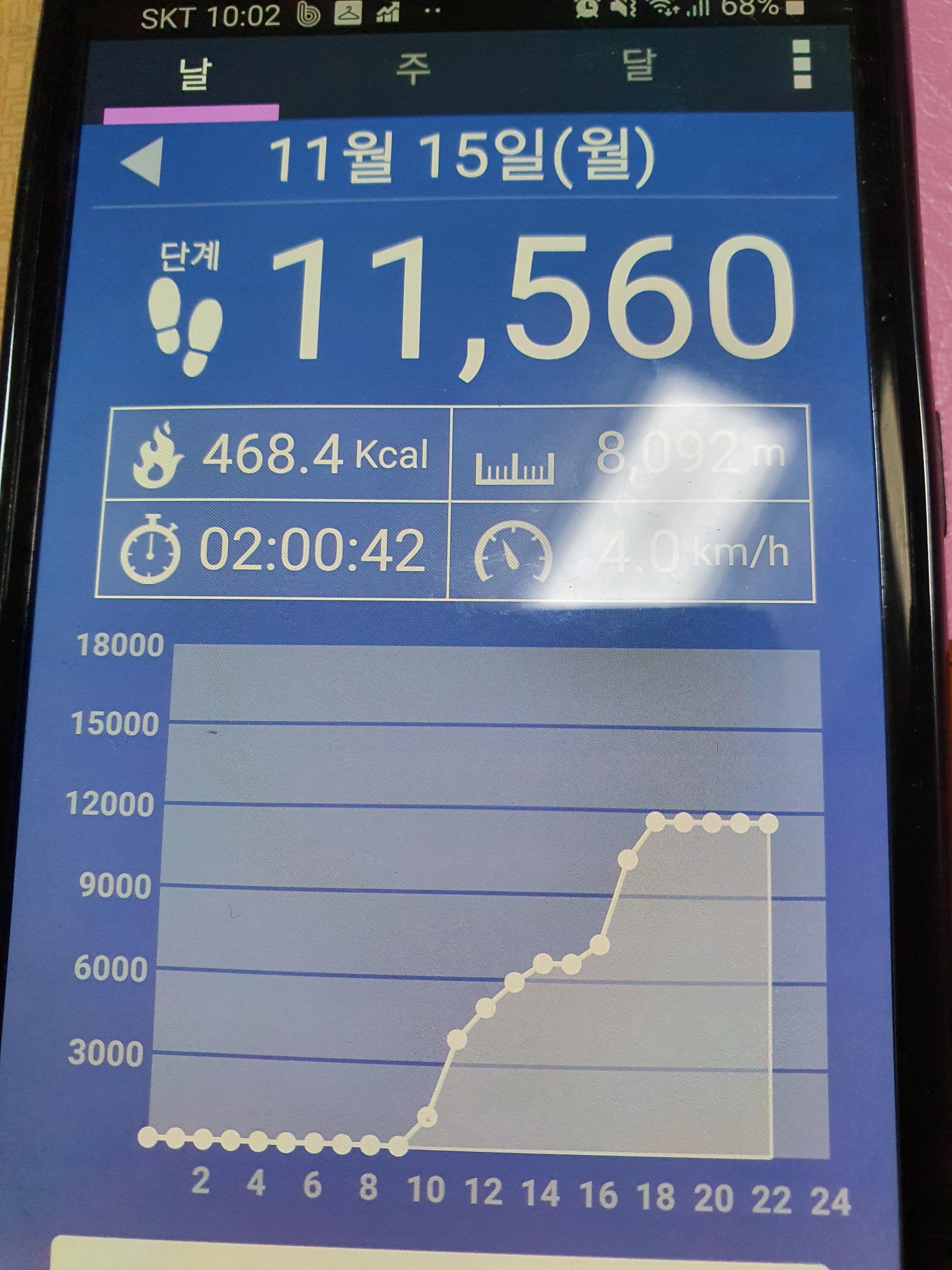Open the three-dot overflow menu
952x1270 pixels.
(802, 64)
